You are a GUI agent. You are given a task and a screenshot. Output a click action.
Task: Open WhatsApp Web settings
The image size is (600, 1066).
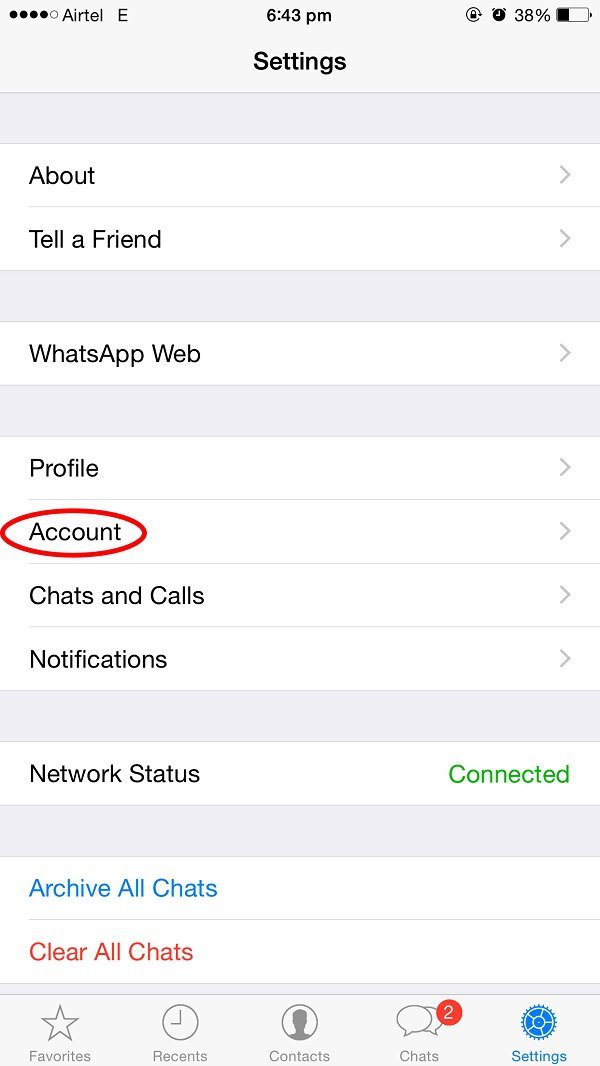click(300, 354)
